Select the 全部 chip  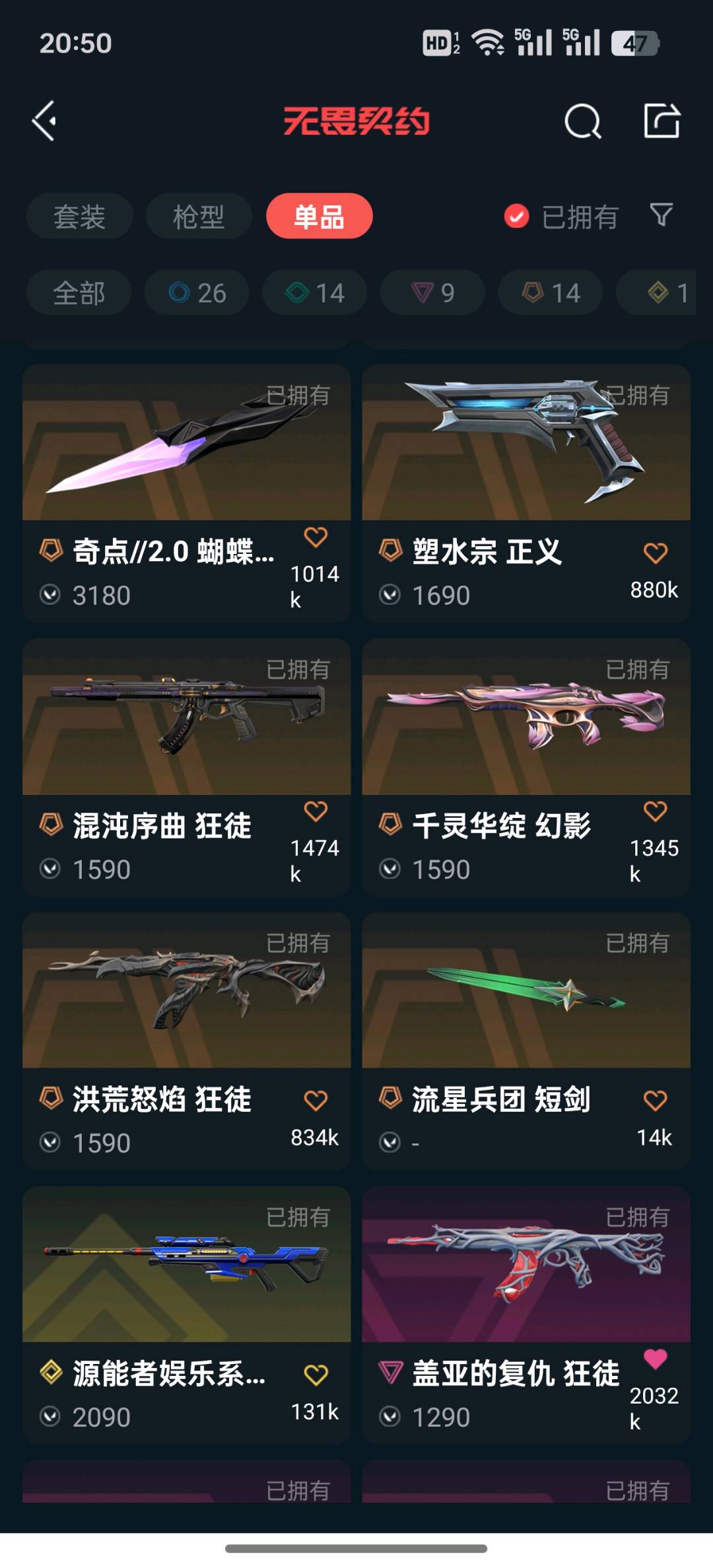79,292
